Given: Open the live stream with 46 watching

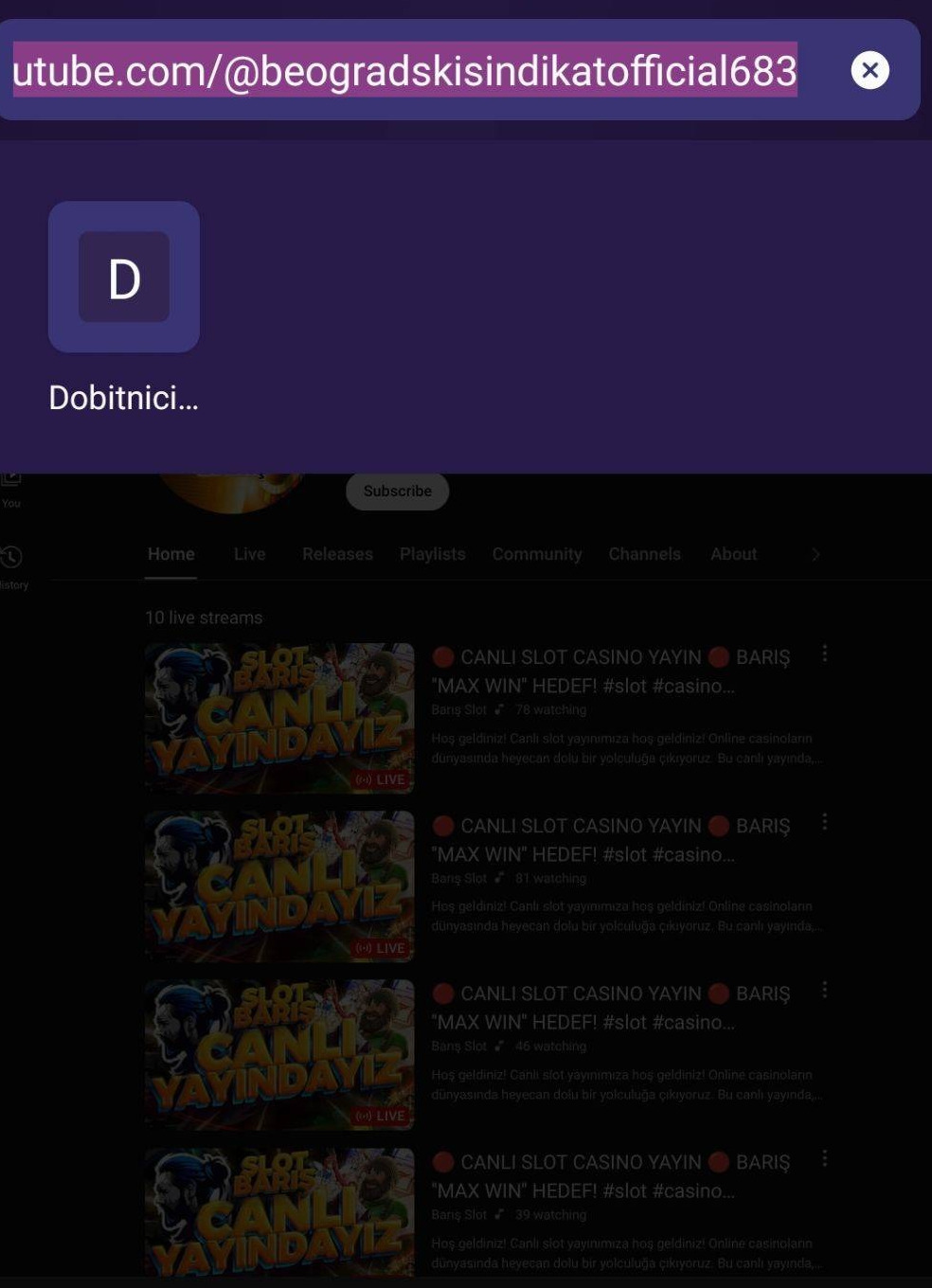Looking at the screenshot, I should pyautogui.click(x=279, y=1054).
